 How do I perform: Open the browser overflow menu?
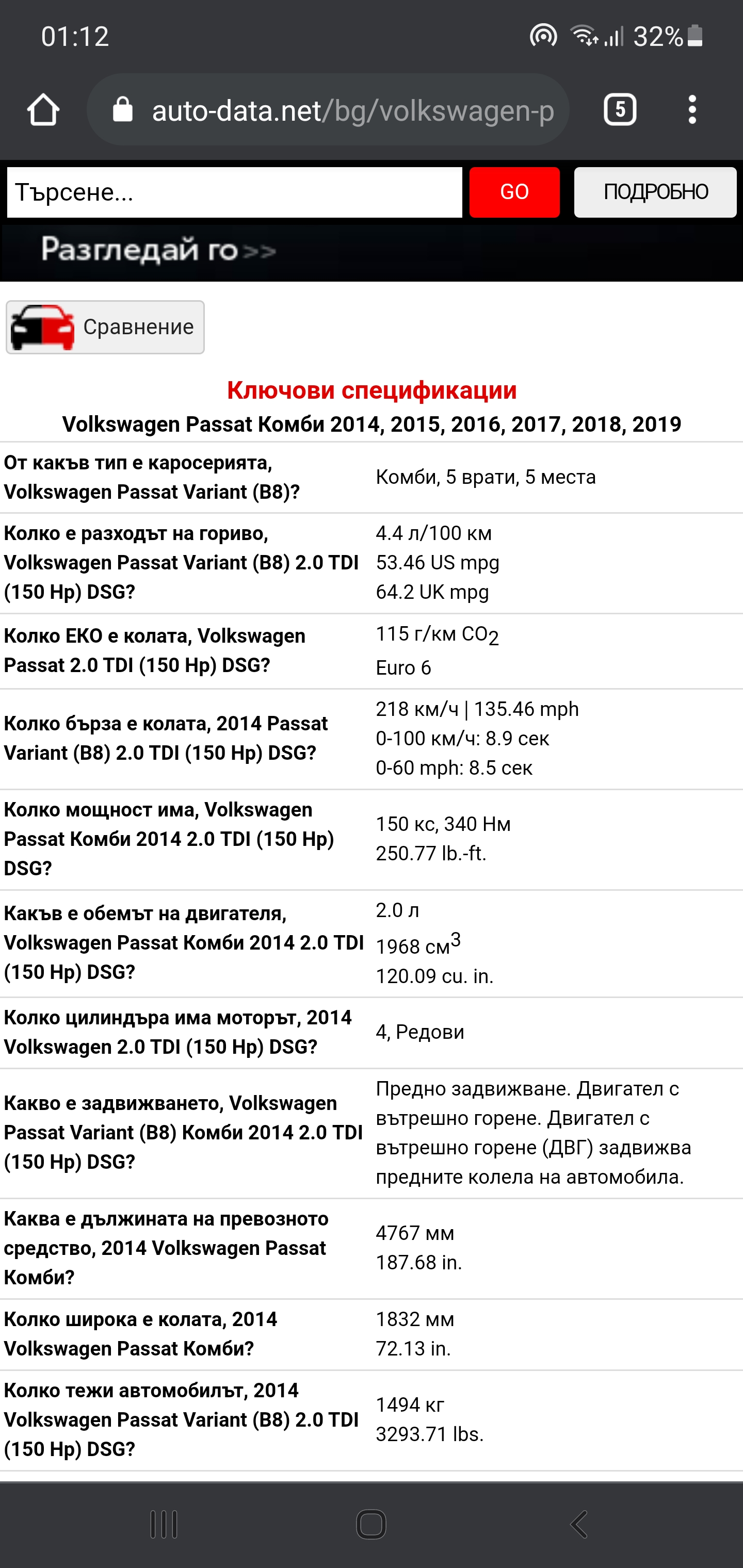(692, 110)
